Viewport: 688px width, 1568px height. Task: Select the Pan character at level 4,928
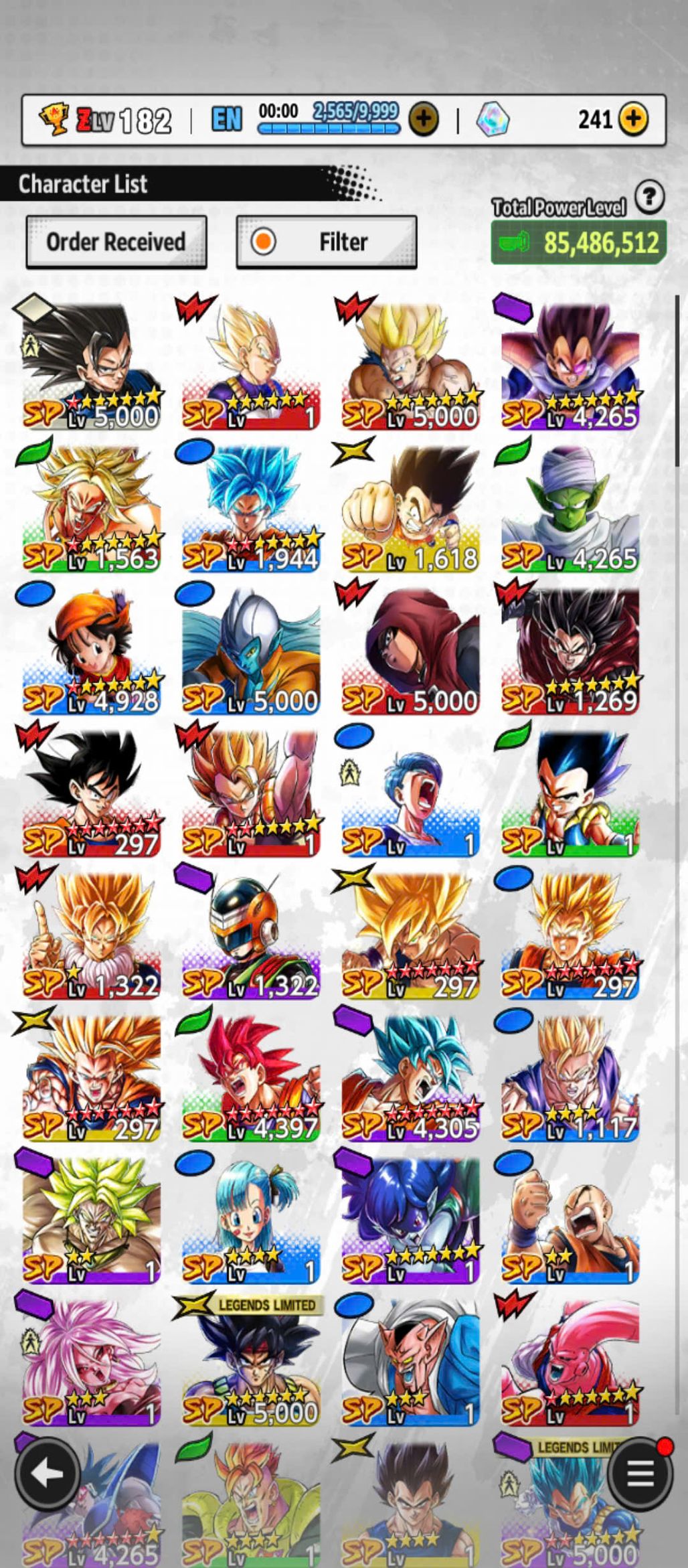click(92, 649)
